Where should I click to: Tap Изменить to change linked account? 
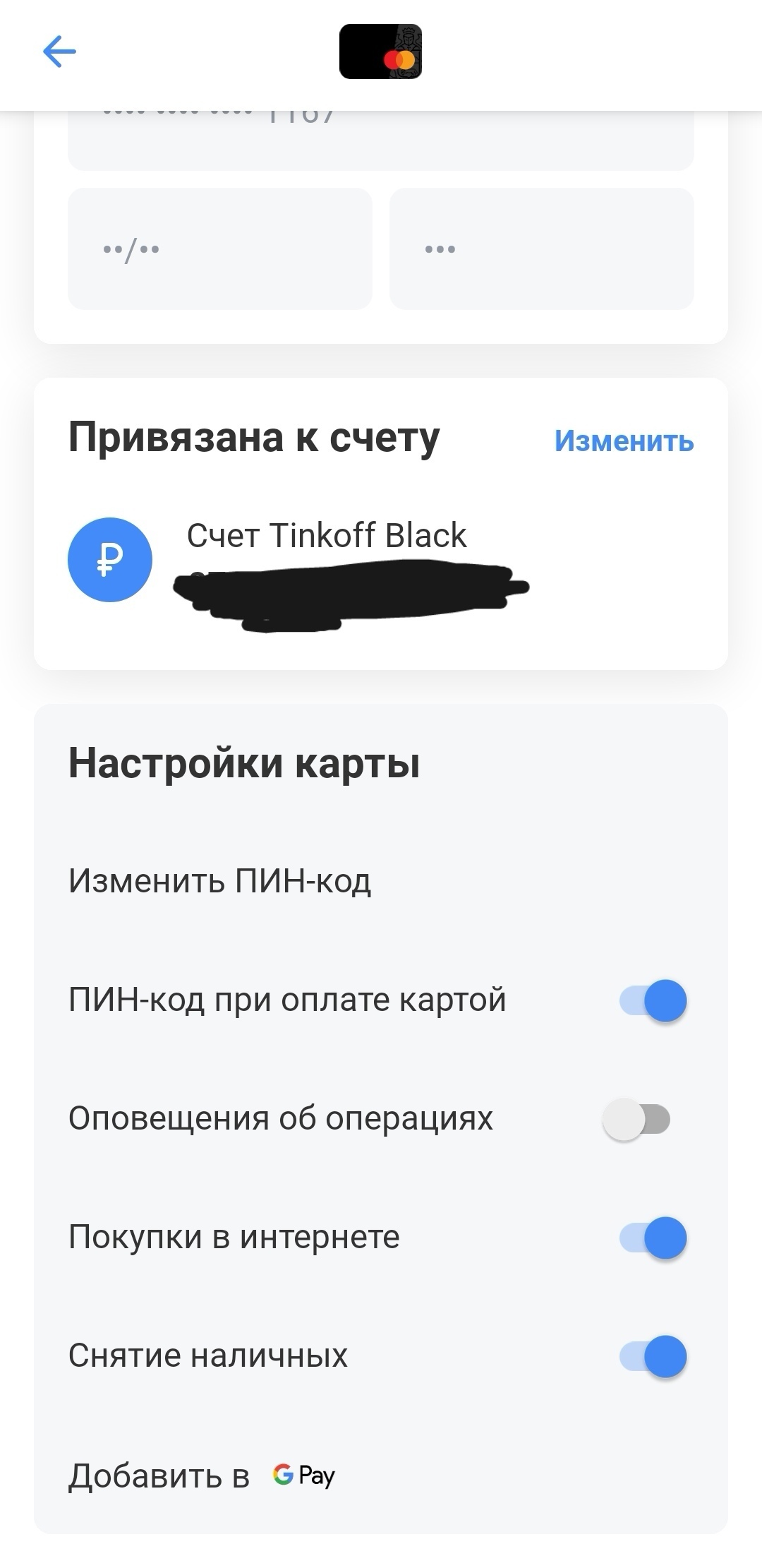click(624, 441)
